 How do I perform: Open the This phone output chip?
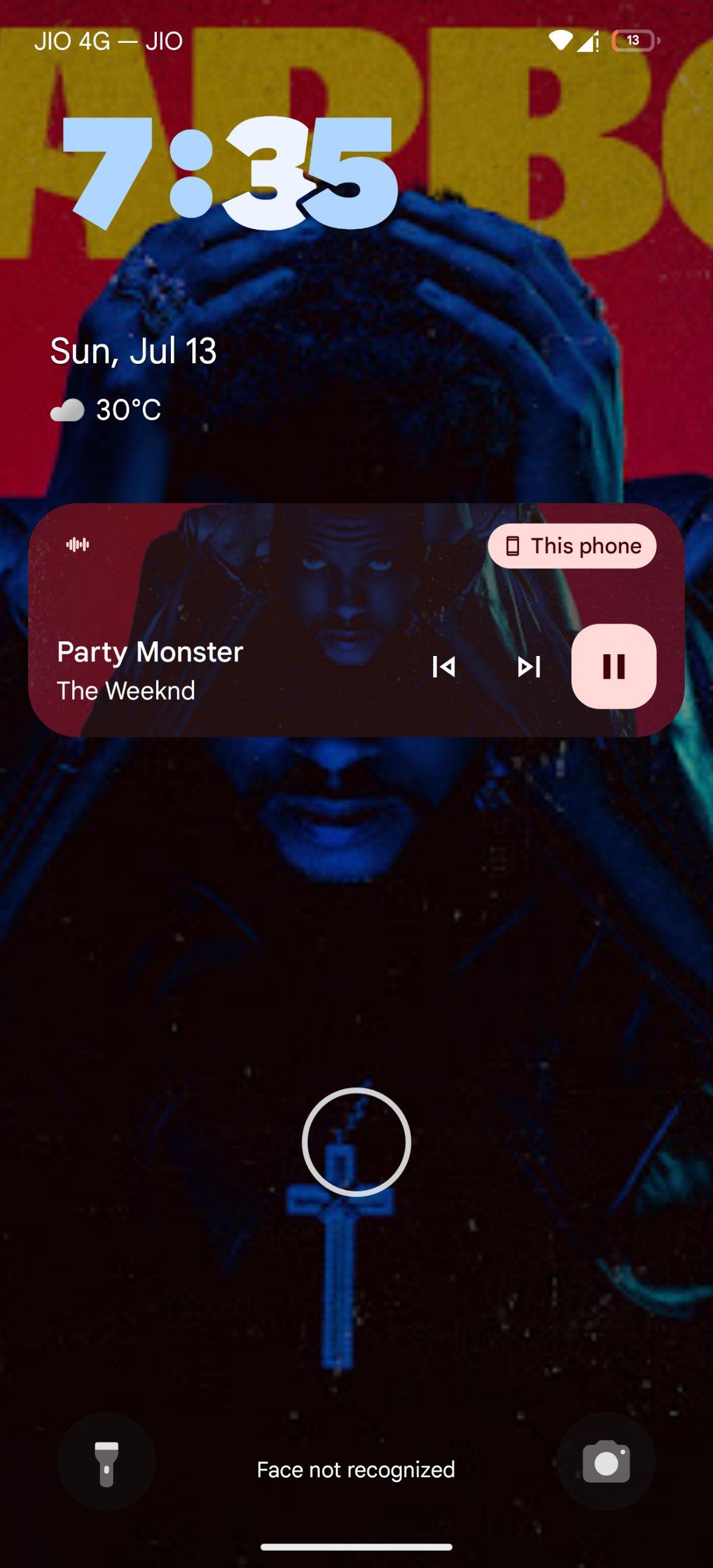tap(572, 546)
